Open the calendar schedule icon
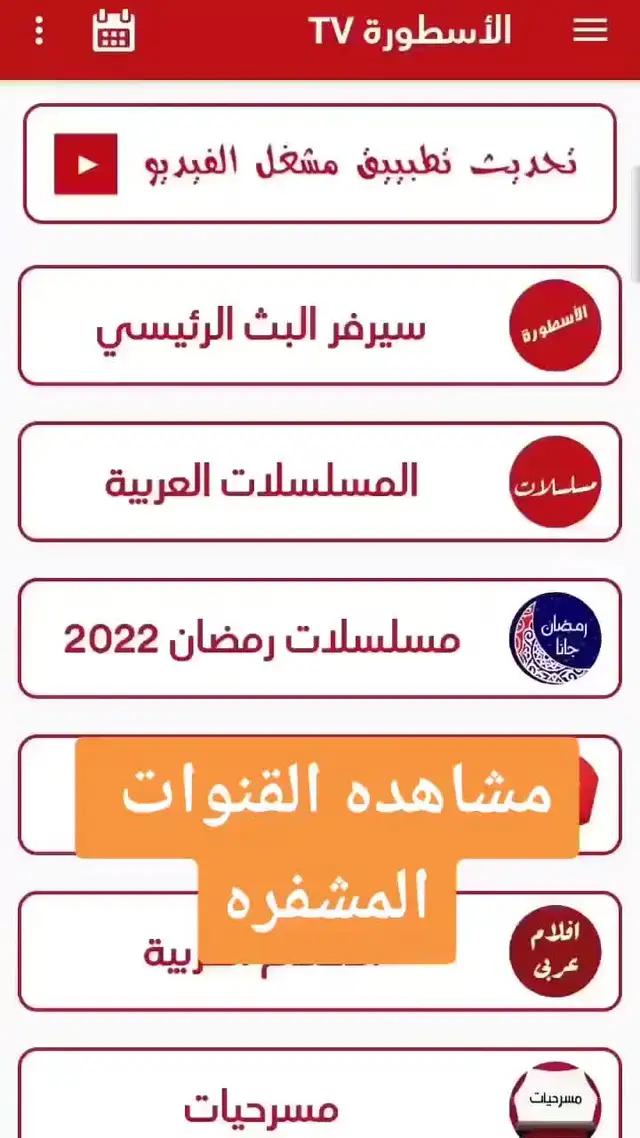Image resolution: width=640 pixels, height=1138 pixels. 113,31
